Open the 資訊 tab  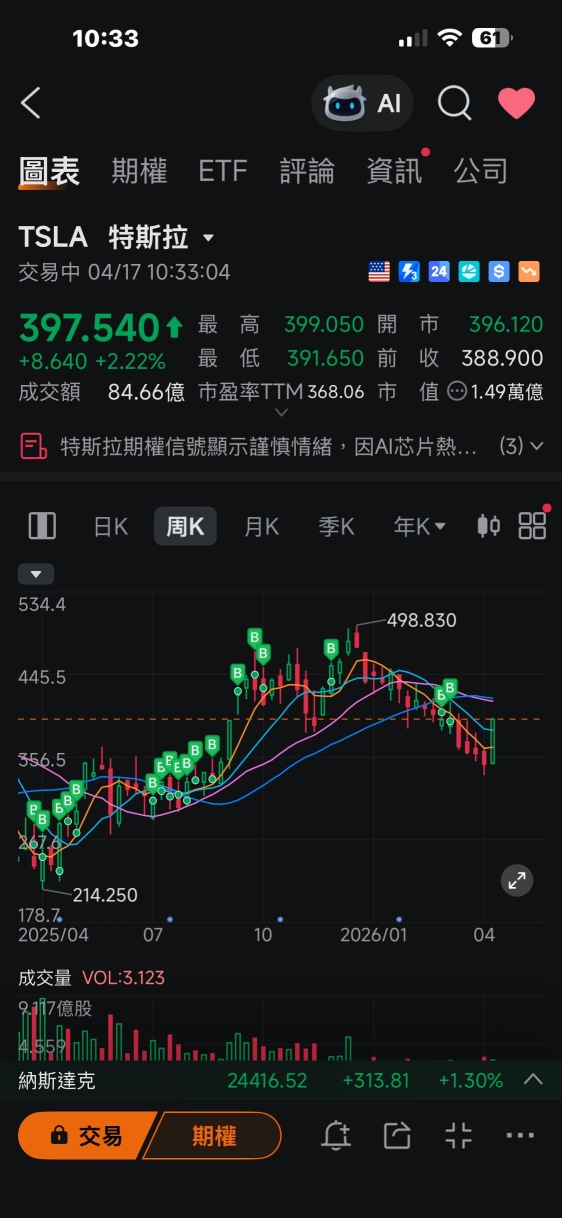coord(394,171)
